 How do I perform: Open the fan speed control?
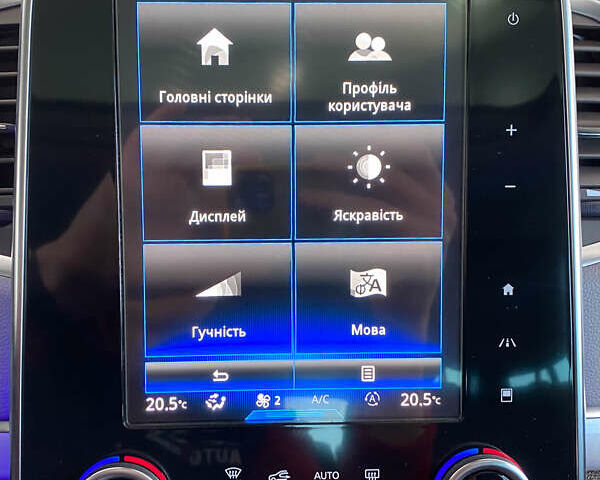click(x=267, y=402)
